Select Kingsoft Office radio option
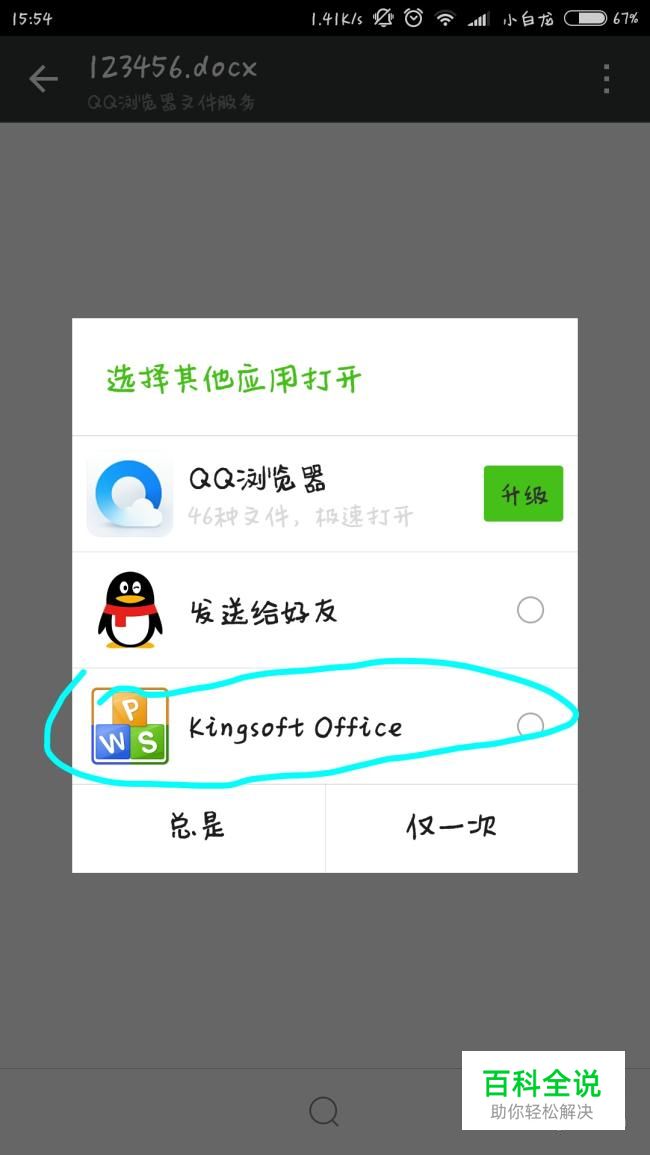Image resolution: width=650 pixels, height=1155 pixels. [x=530, y=726]
